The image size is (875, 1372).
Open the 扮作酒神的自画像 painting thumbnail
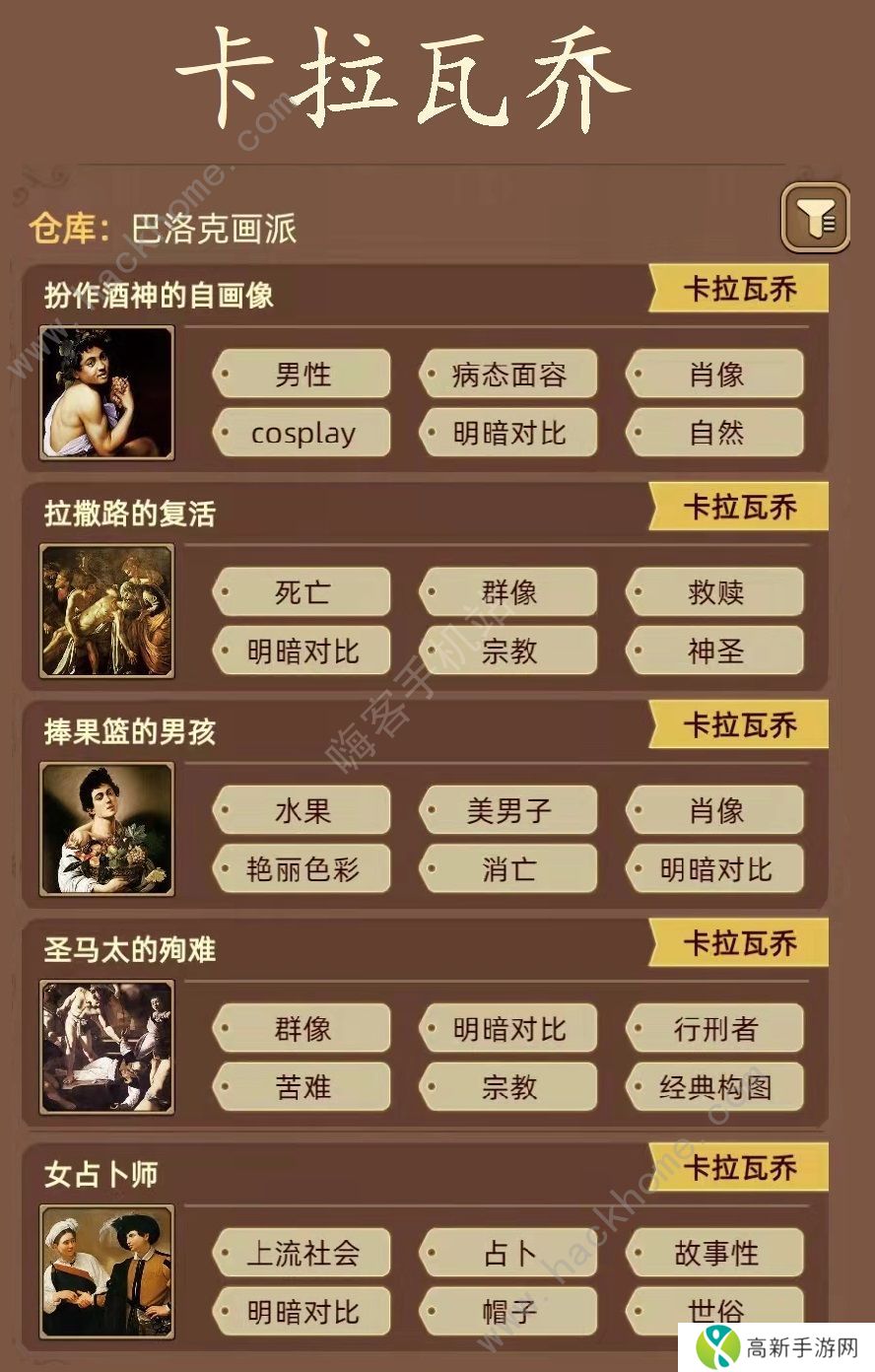click(106, 391)
